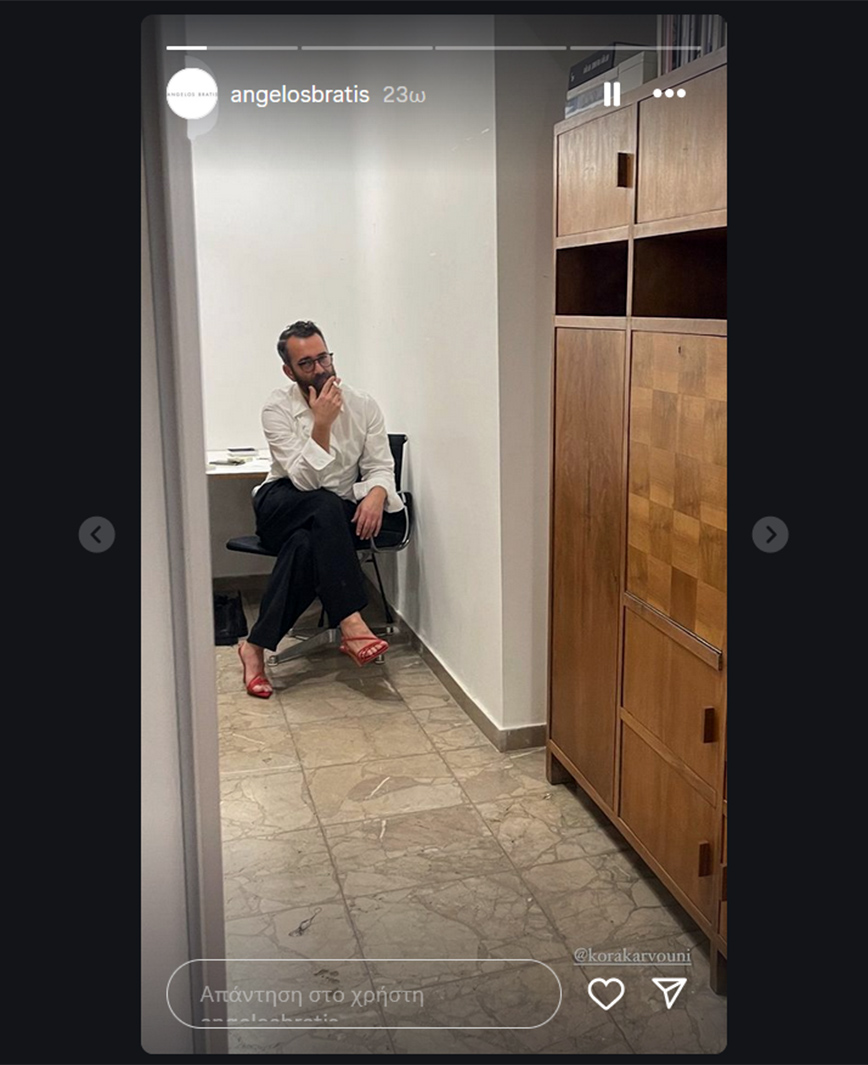Image resolution: width=868 pixels, height=1065 pixels.
Task: Tap the angelosbratis username
Action: pos(299,95)
